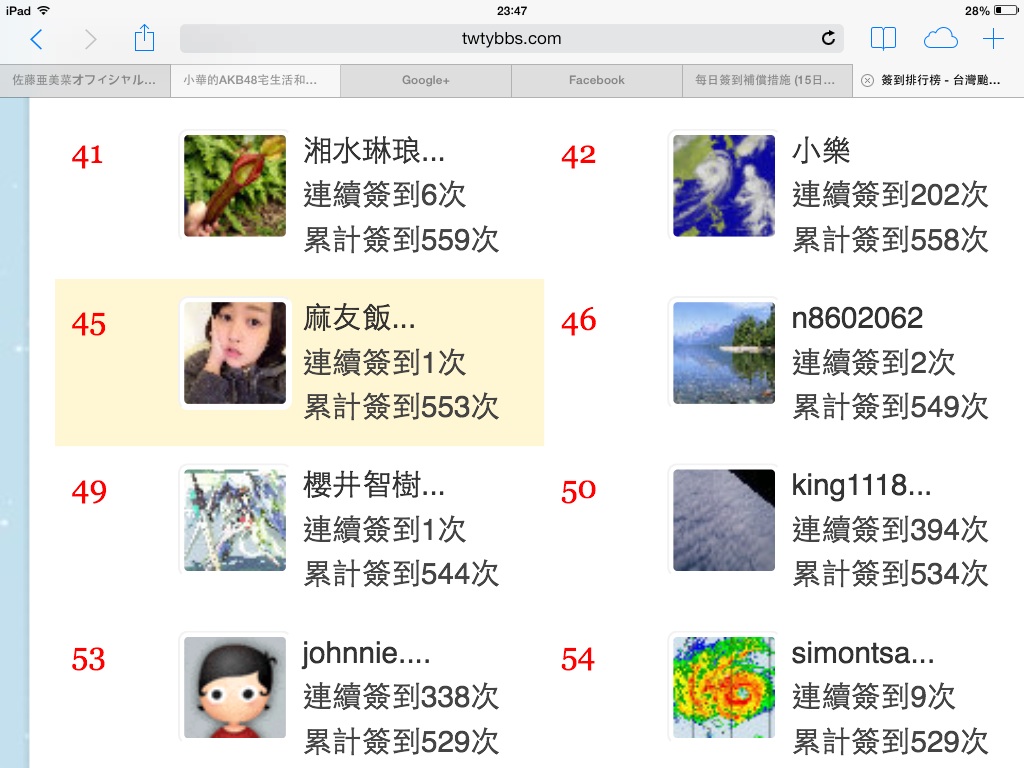The width and height of the screenshot is (1024, 768).
Task: Switch to 每日簽到補償措施 tab
Action: (766, 80)
